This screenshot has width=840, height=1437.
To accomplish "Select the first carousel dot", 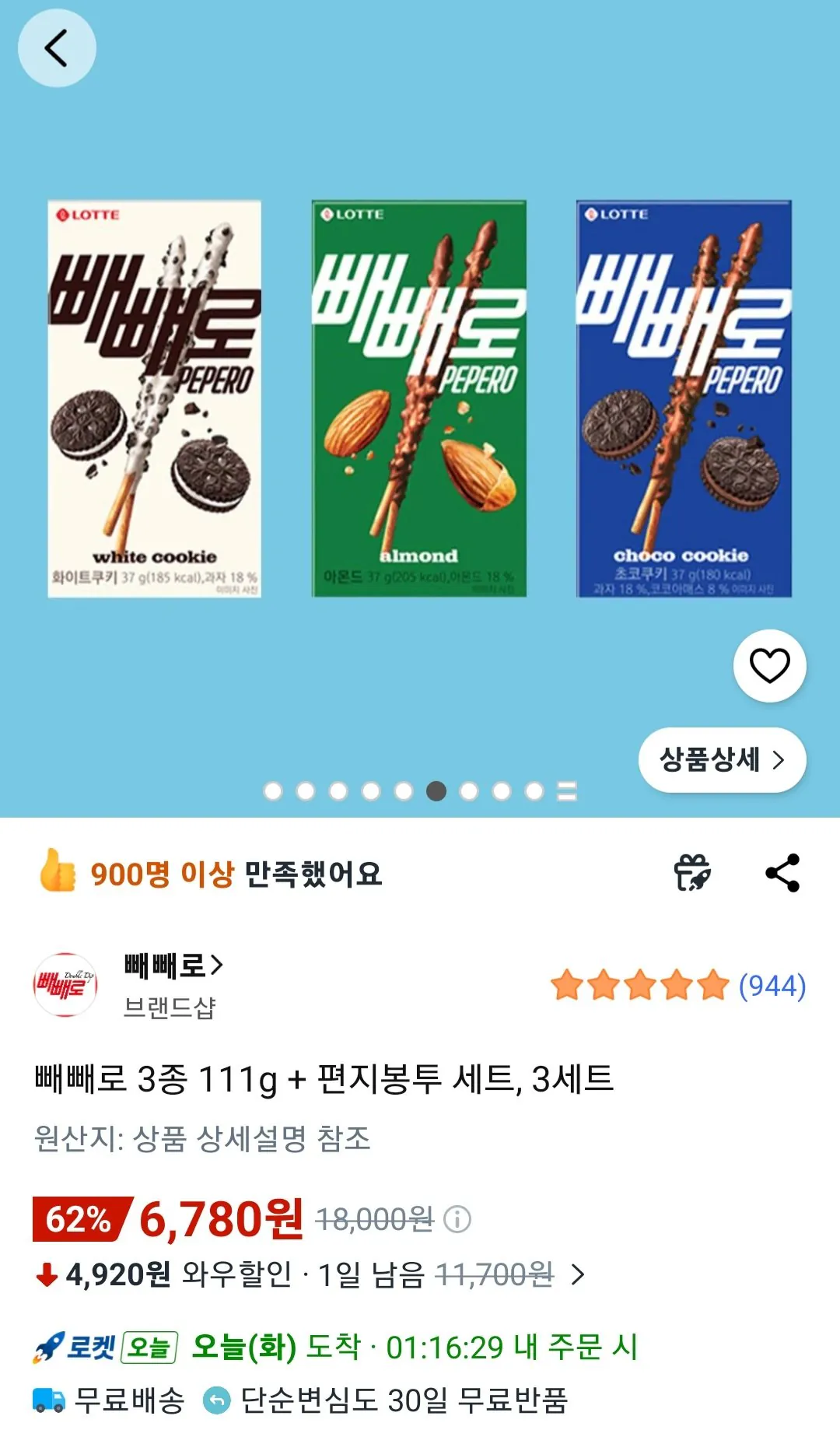I will click(x=272, y=791).
